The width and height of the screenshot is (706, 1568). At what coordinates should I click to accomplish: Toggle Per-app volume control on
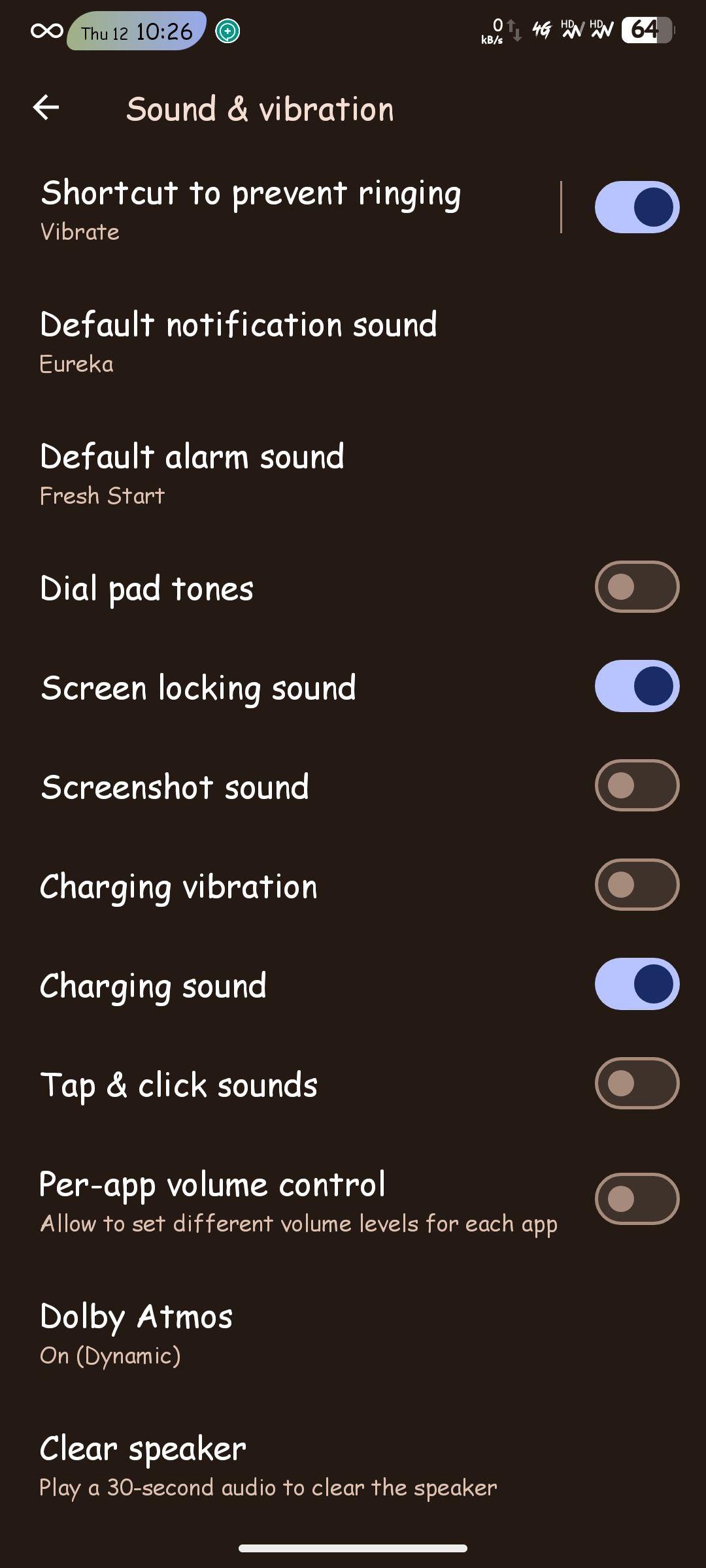pos(637,1199)
